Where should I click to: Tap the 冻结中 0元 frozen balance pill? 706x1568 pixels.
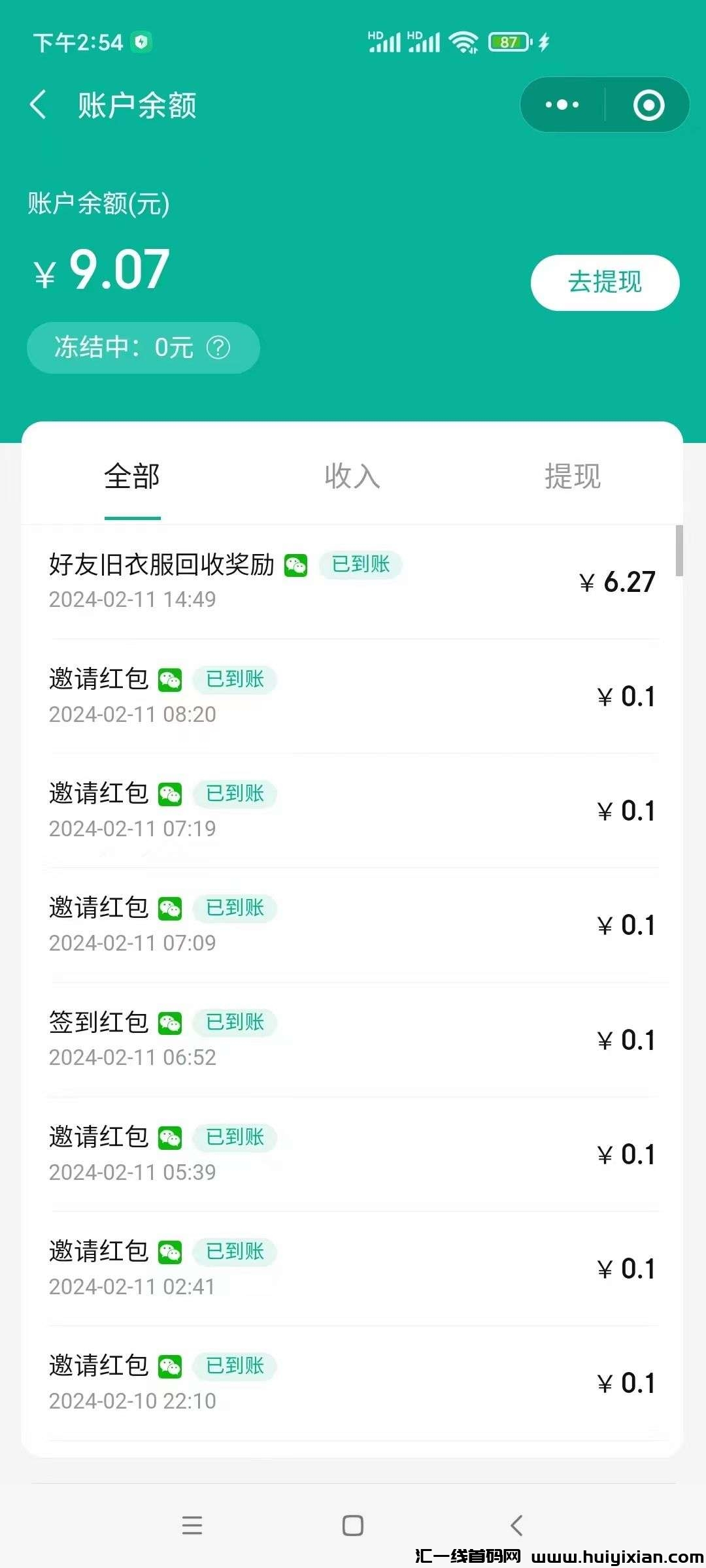pyautogui.click(x=143, y=348)
